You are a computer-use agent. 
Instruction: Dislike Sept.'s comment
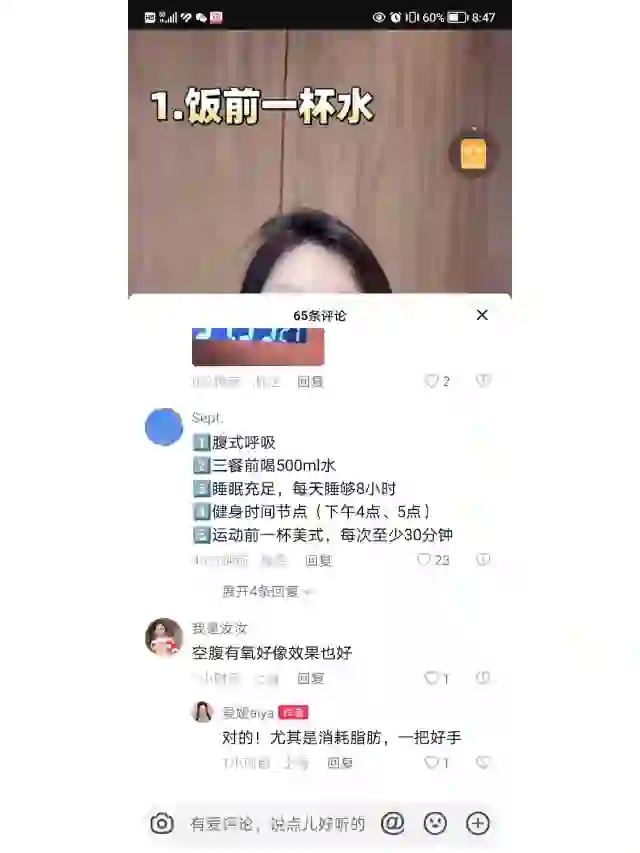[x=483, y=560]
